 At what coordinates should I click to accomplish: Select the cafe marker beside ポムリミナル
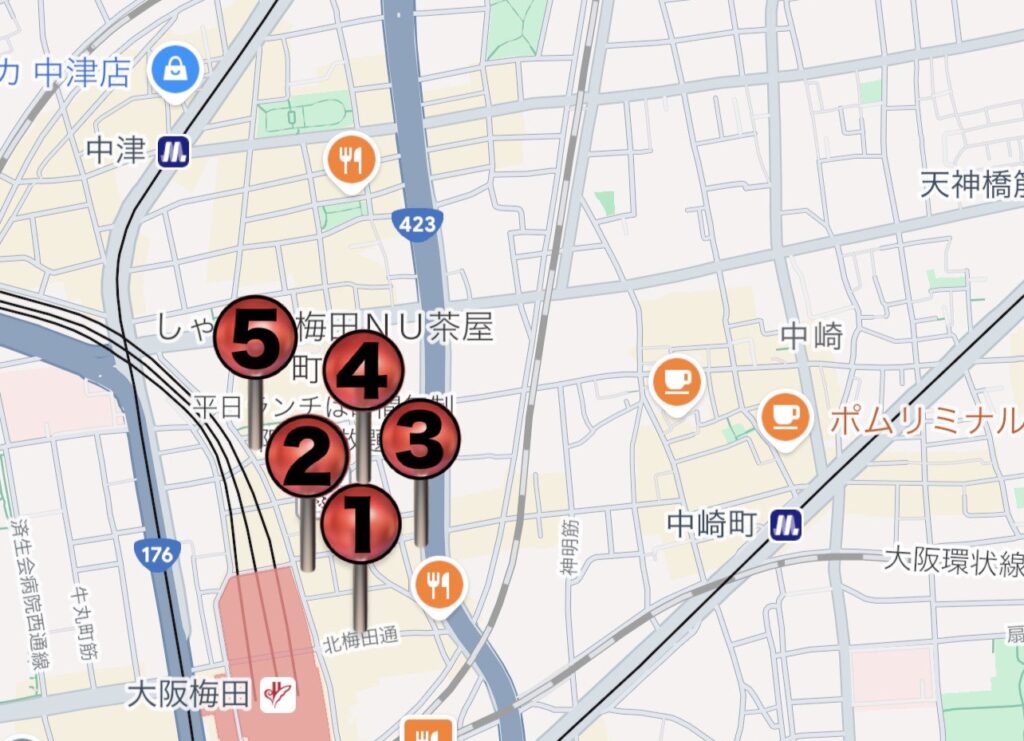pyautogui.click(x=785, y=417)
